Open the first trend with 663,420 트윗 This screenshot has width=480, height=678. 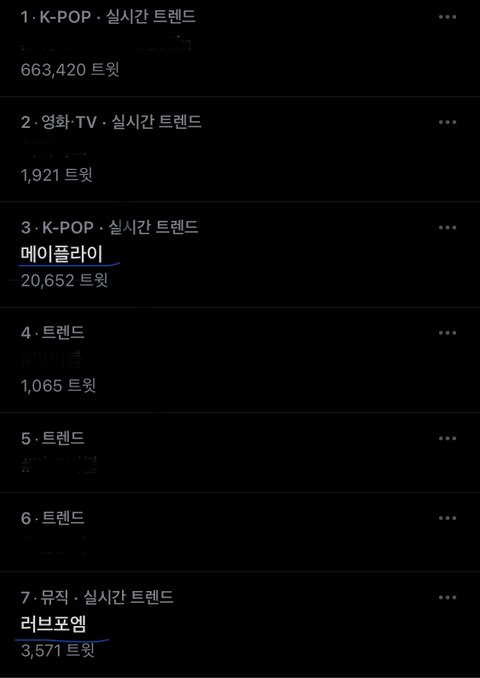(240, 48)
